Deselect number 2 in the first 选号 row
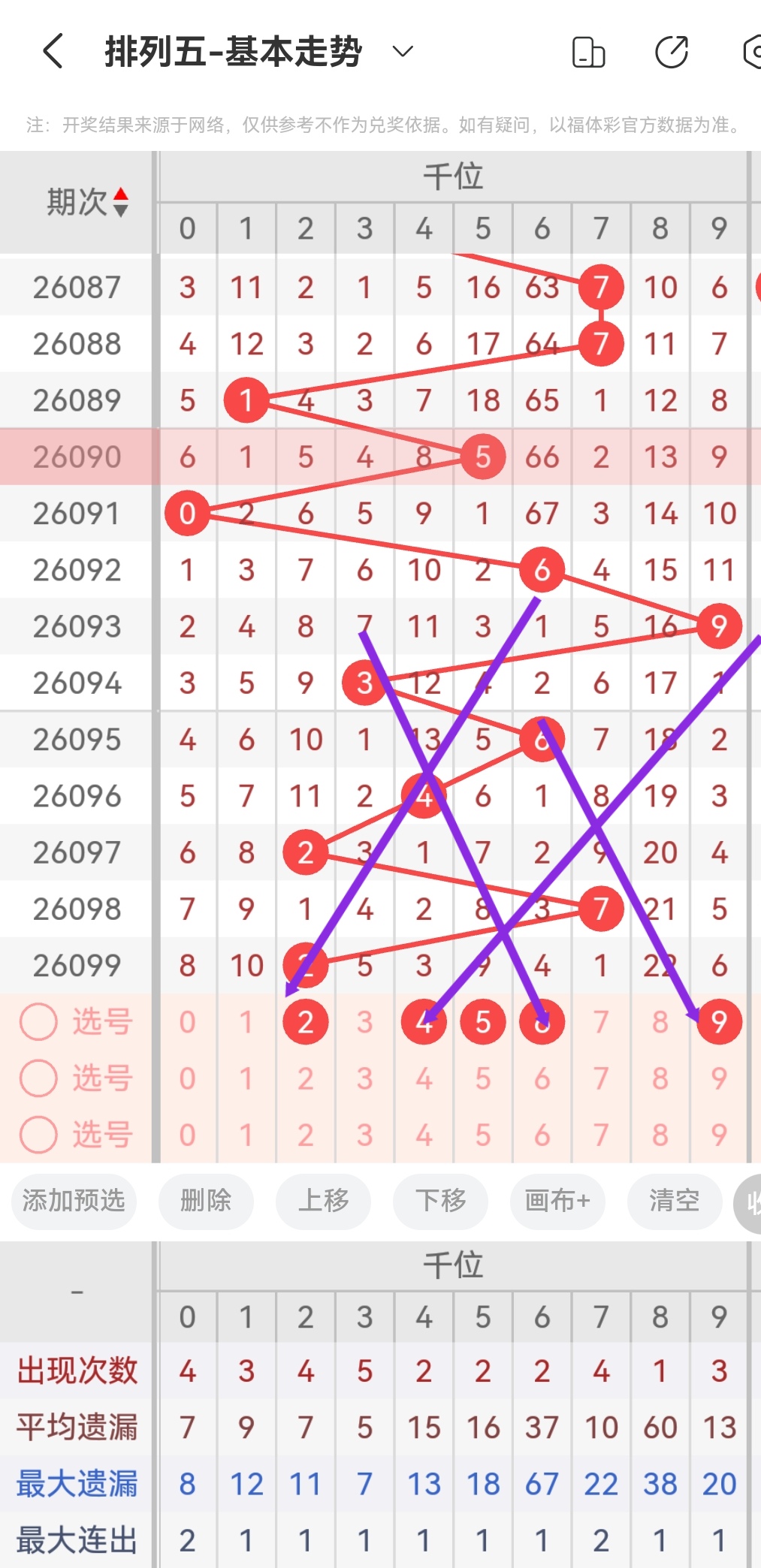The height and width of the screenshot is (1568, 761). click(305, 1022)
